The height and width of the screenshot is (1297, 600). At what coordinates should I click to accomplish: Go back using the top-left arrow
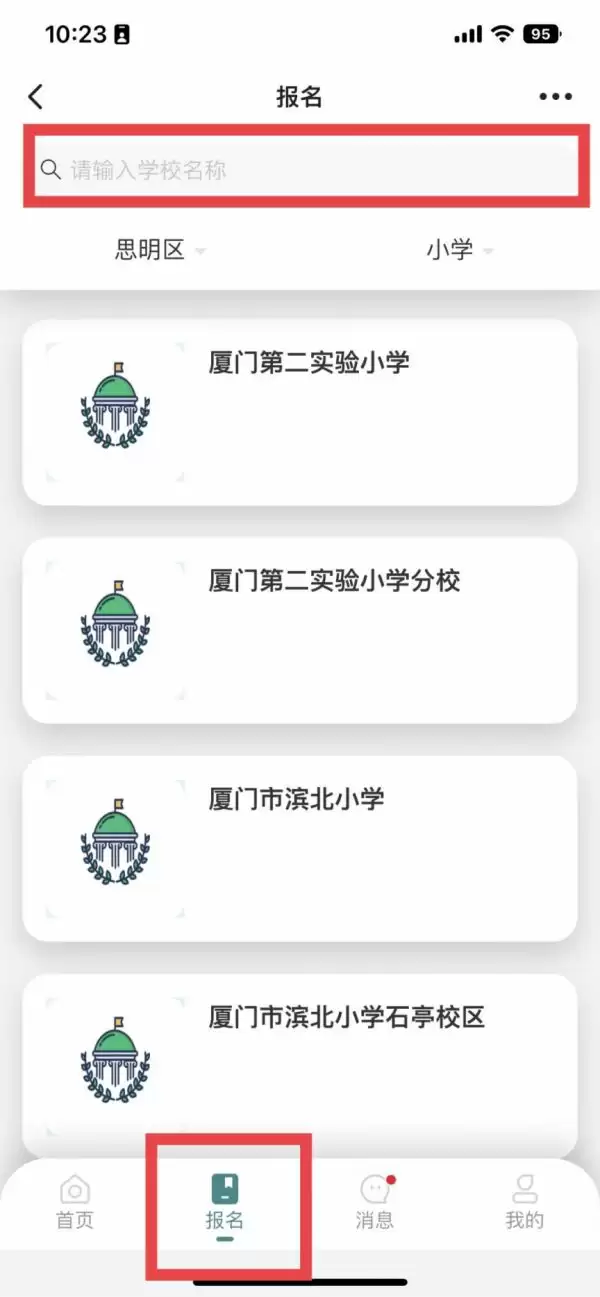[x=36, y=97]
